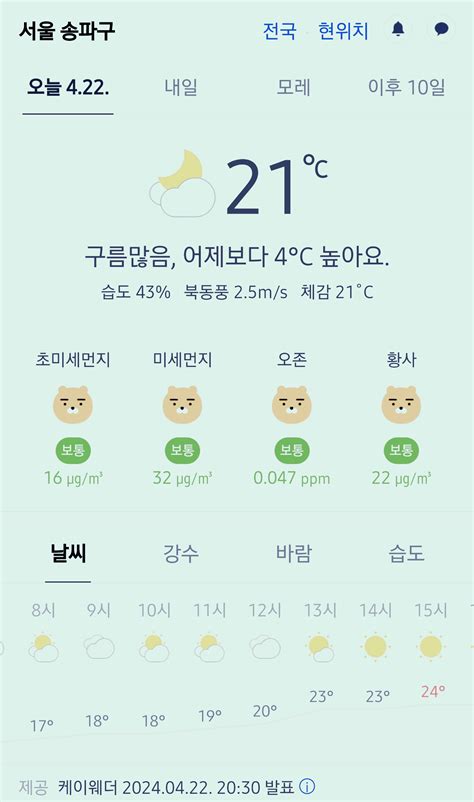Open 초미세먼지 fine dust details

click(x=73, y=418)
